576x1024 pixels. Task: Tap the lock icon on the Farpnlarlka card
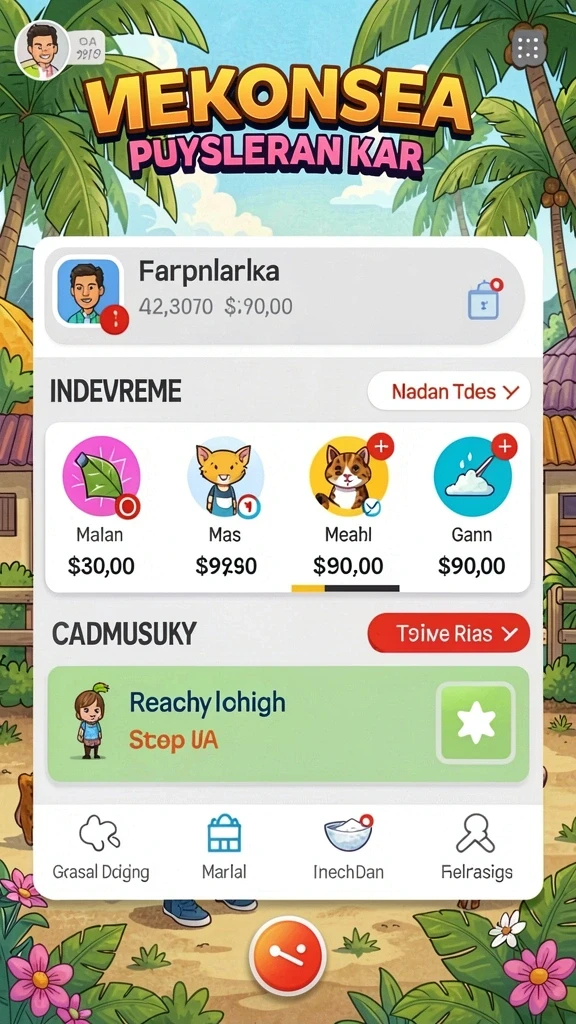pos(484,301)
